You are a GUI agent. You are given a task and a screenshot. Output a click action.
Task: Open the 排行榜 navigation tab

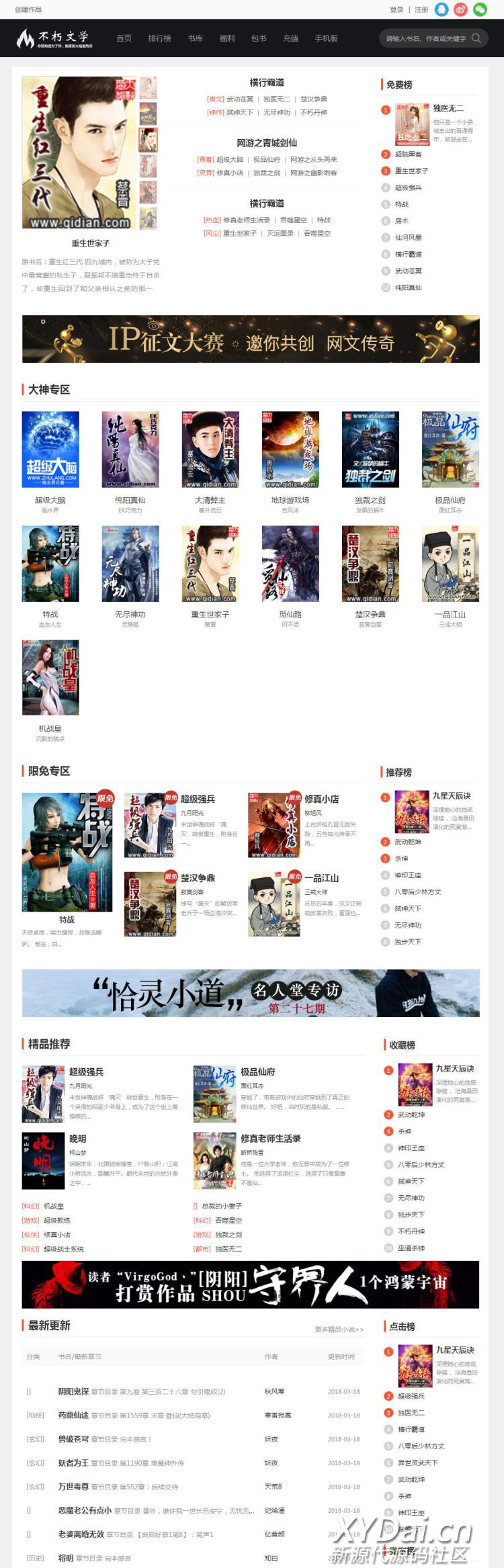click(159, 38)
